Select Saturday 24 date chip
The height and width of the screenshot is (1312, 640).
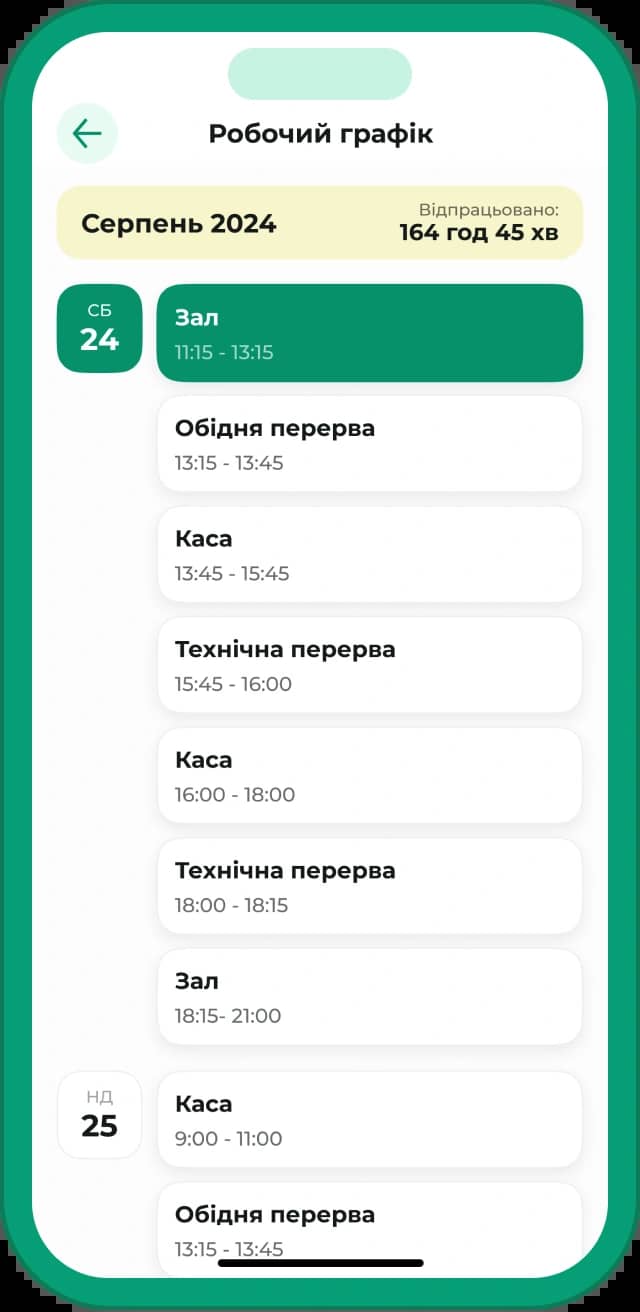click(100, 328)
